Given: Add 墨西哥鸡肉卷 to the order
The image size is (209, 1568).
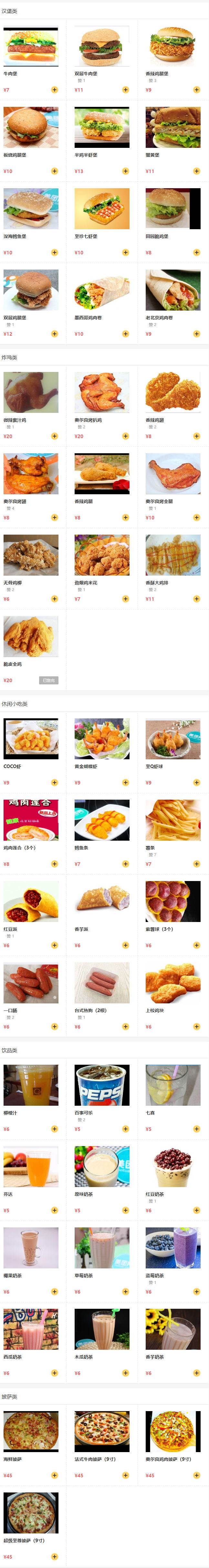Looking at the screenshot, I should point(126,333).
